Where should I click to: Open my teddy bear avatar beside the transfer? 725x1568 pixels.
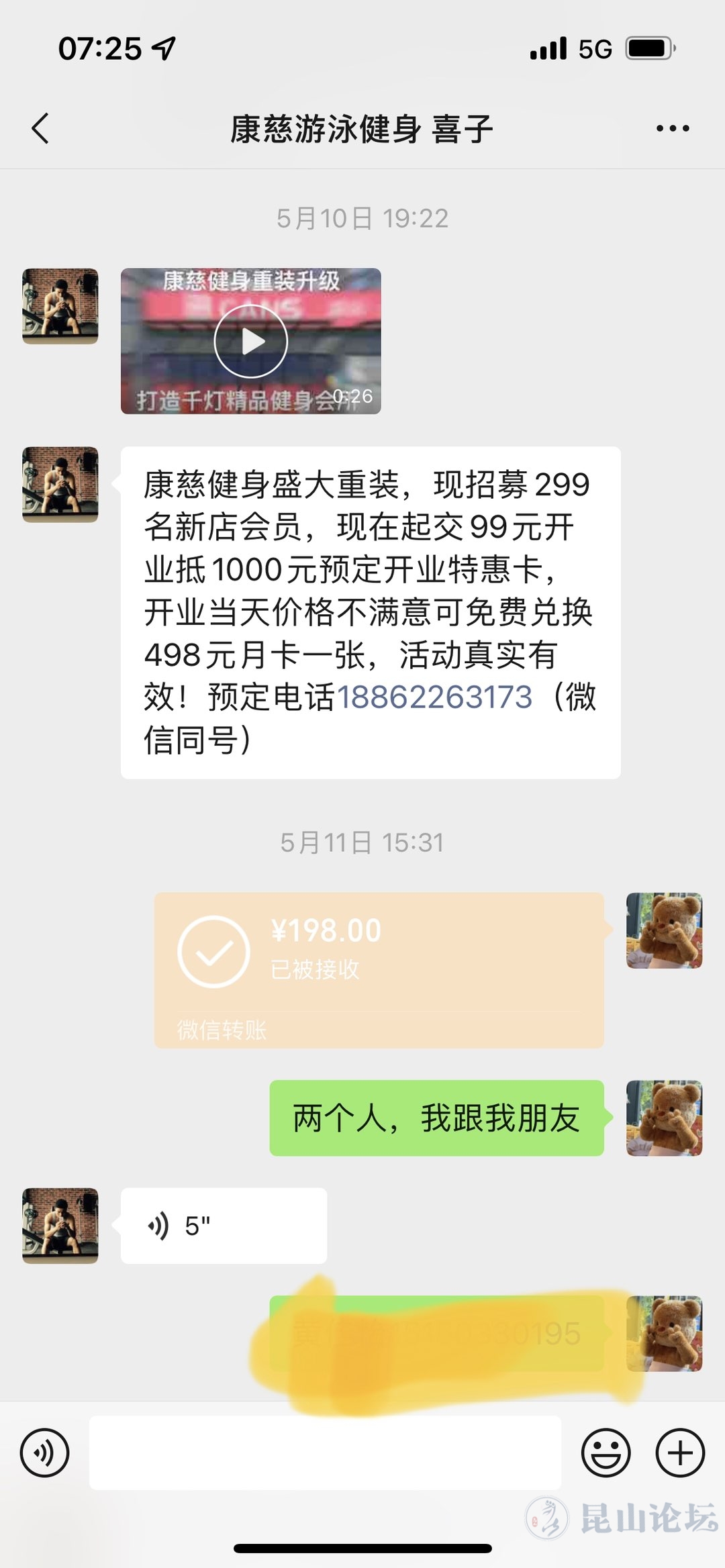point(664,930)
